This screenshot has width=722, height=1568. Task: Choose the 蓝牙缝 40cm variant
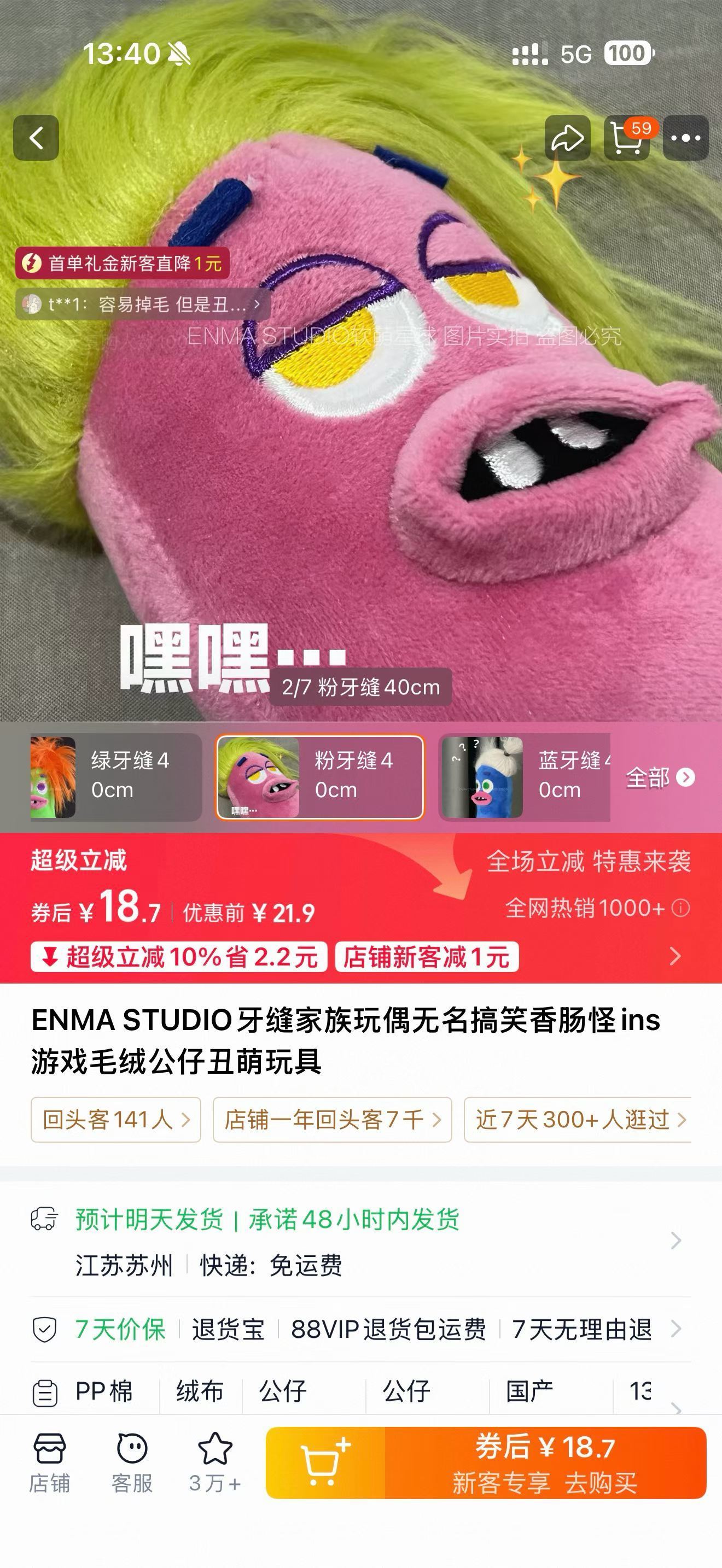525,777
